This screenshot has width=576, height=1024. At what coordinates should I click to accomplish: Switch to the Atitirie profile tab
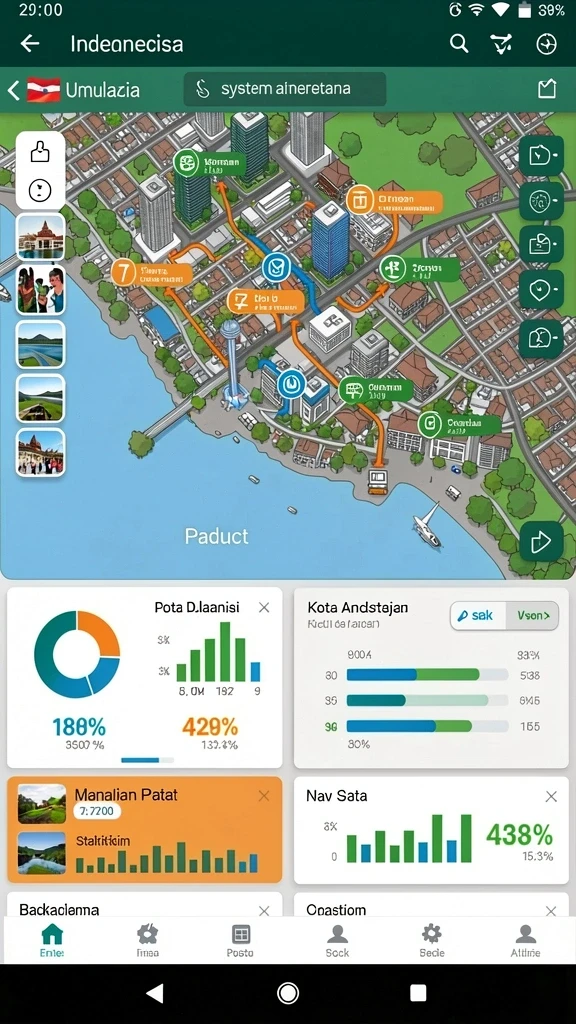coord(526,940)
